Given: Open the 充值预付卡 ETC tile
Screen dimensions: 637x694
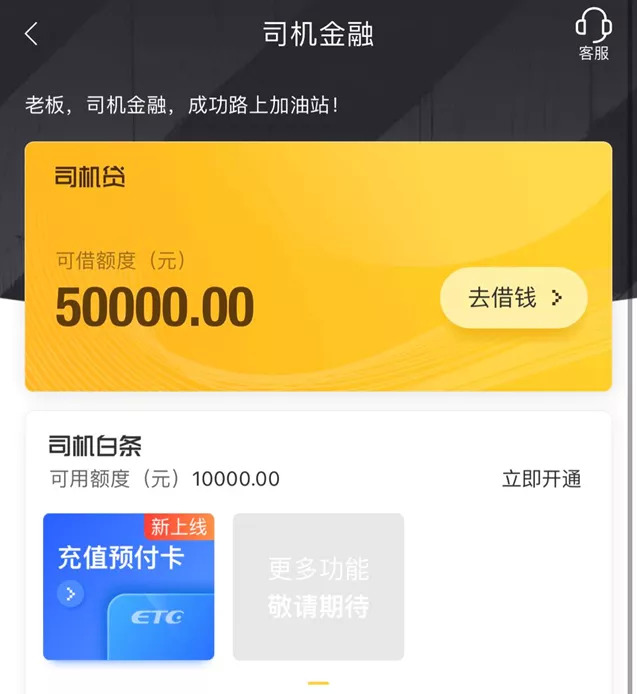Looking at the screenshot, I should click(129, 586).
